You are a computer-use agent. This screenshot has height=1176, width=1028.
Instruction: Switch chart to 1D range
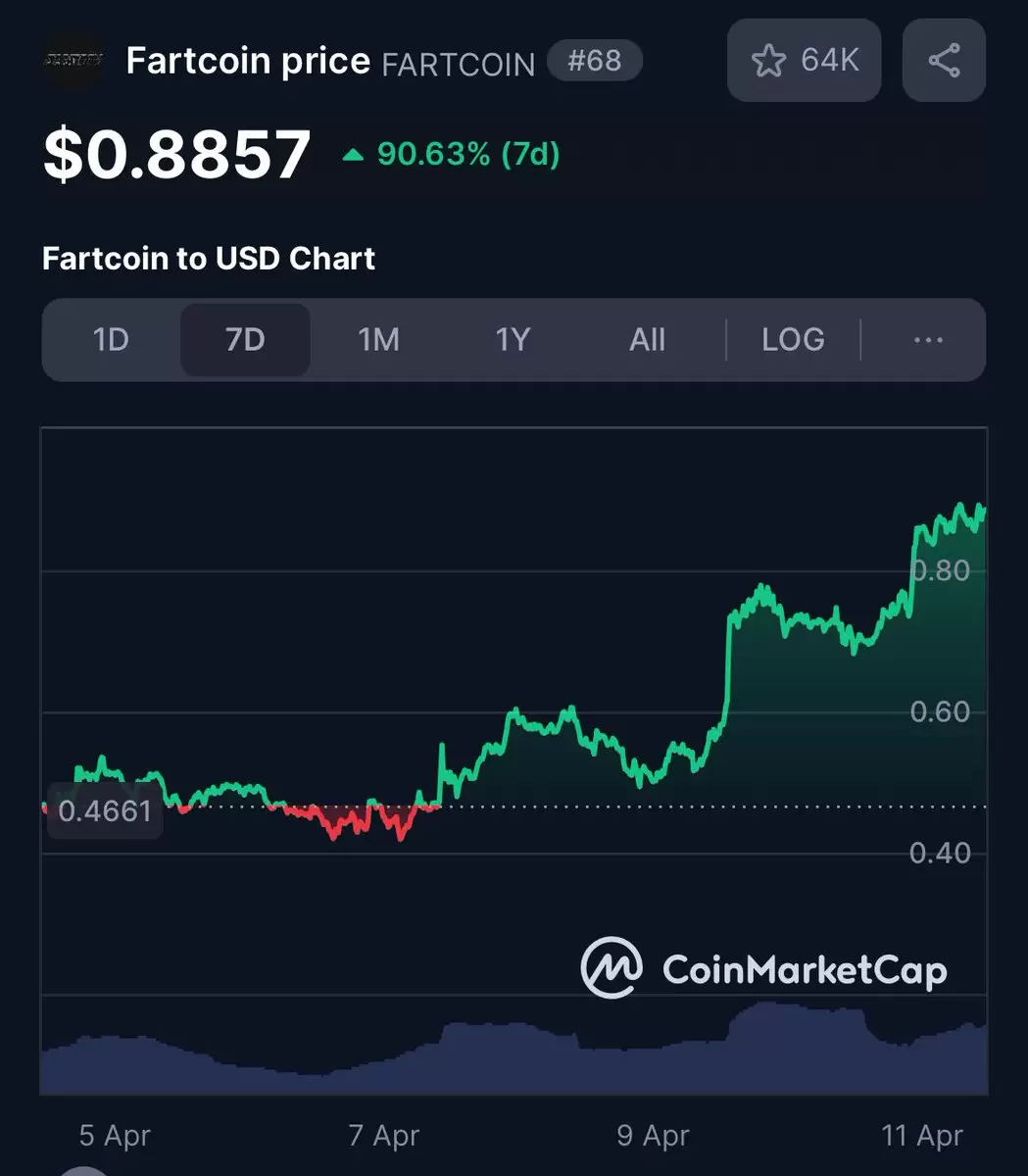click(111, 340)
